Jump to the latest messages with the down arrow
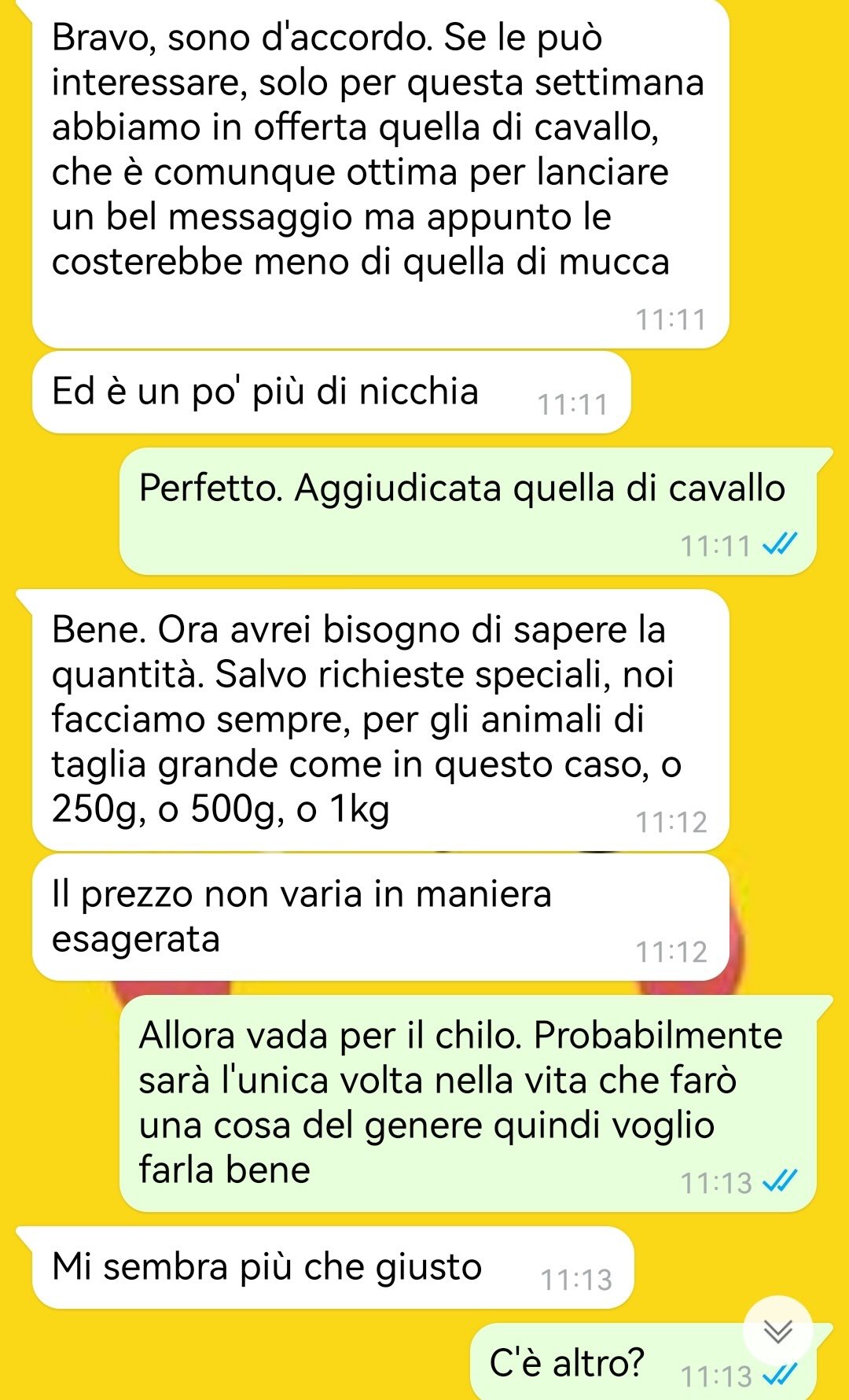The height and width of the screenshot is (1400, 849). pos(777,1331)
